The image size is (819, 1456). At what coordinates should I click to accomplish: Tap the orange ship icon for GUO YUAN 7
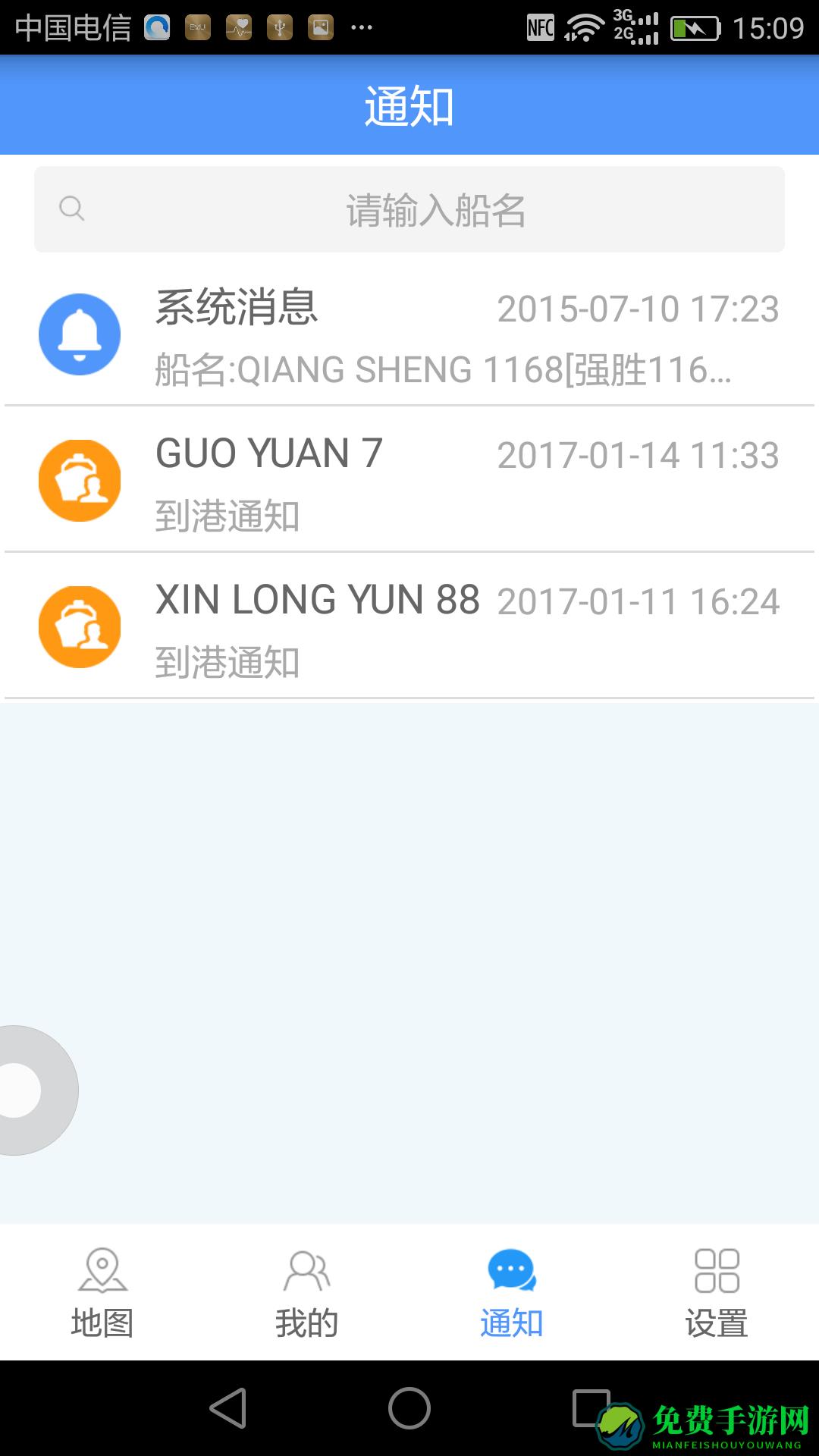coord(79,480)
